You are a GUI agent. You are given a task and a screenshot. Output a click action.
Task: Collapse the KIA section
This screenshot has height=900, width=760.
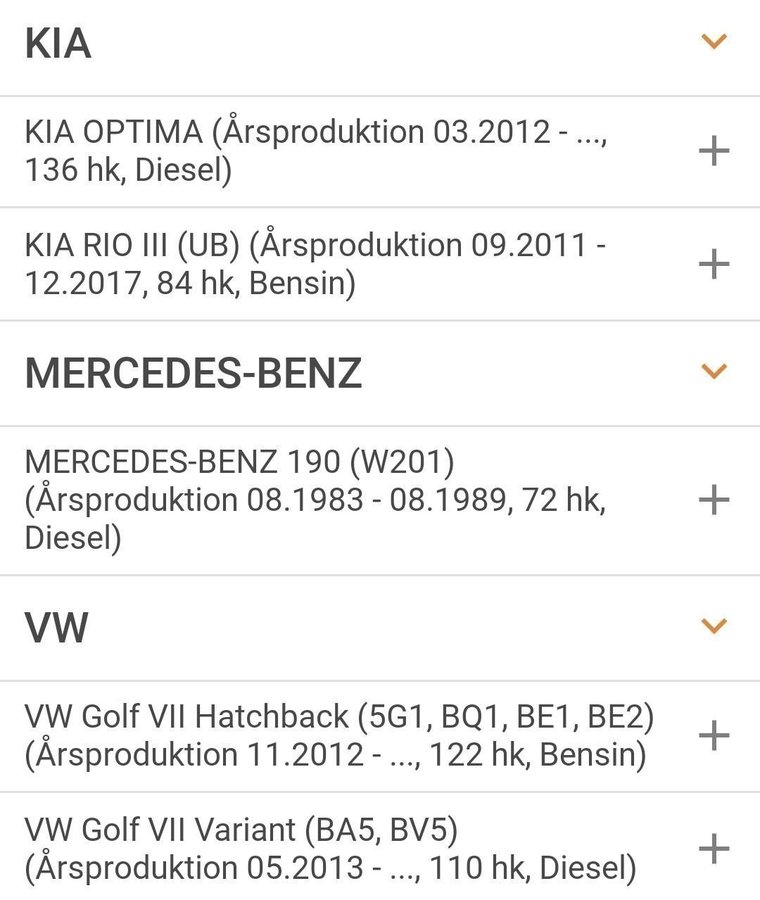tap(713, 42)
